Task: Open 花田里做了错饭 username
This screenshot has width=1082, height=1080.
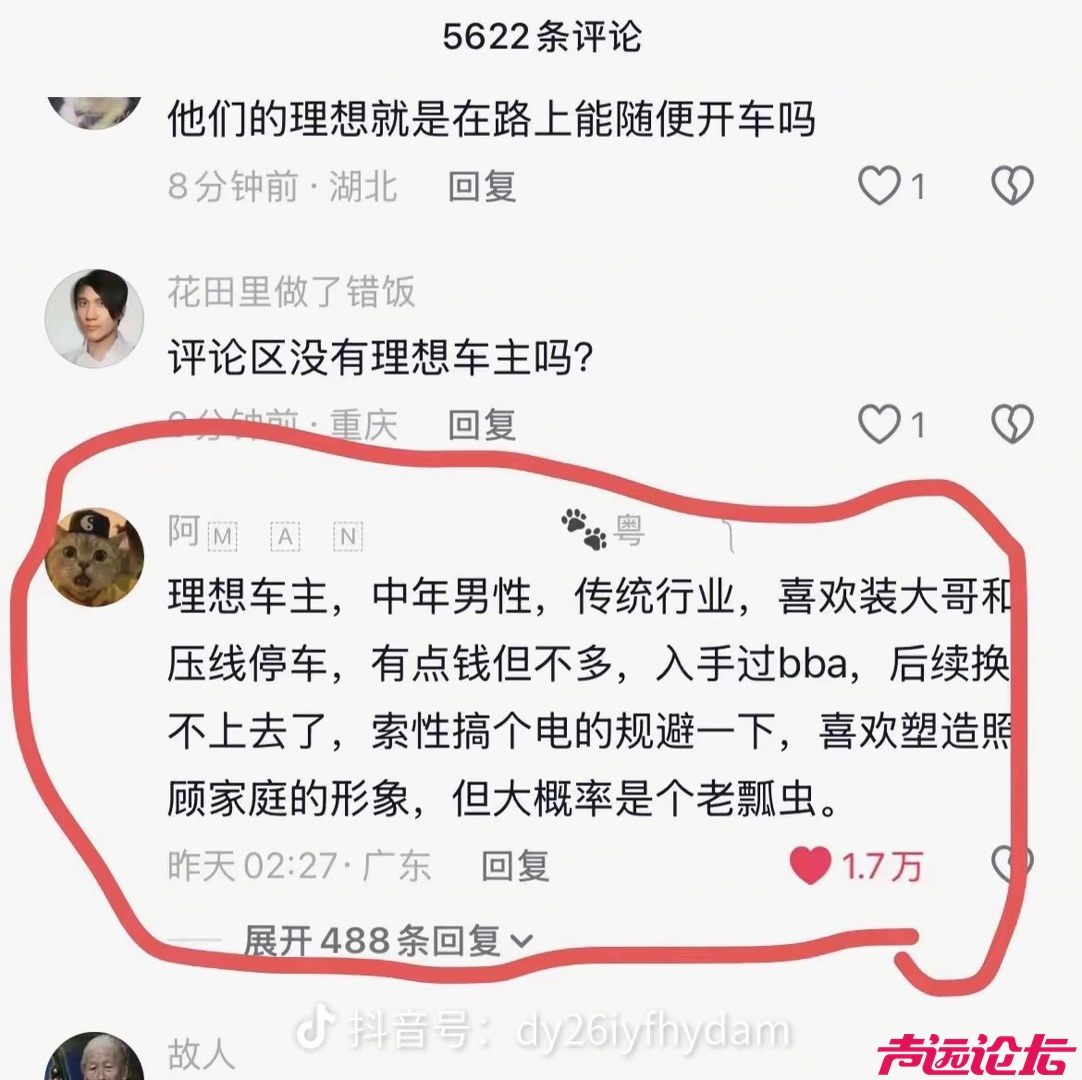Action: click(291, 292)
